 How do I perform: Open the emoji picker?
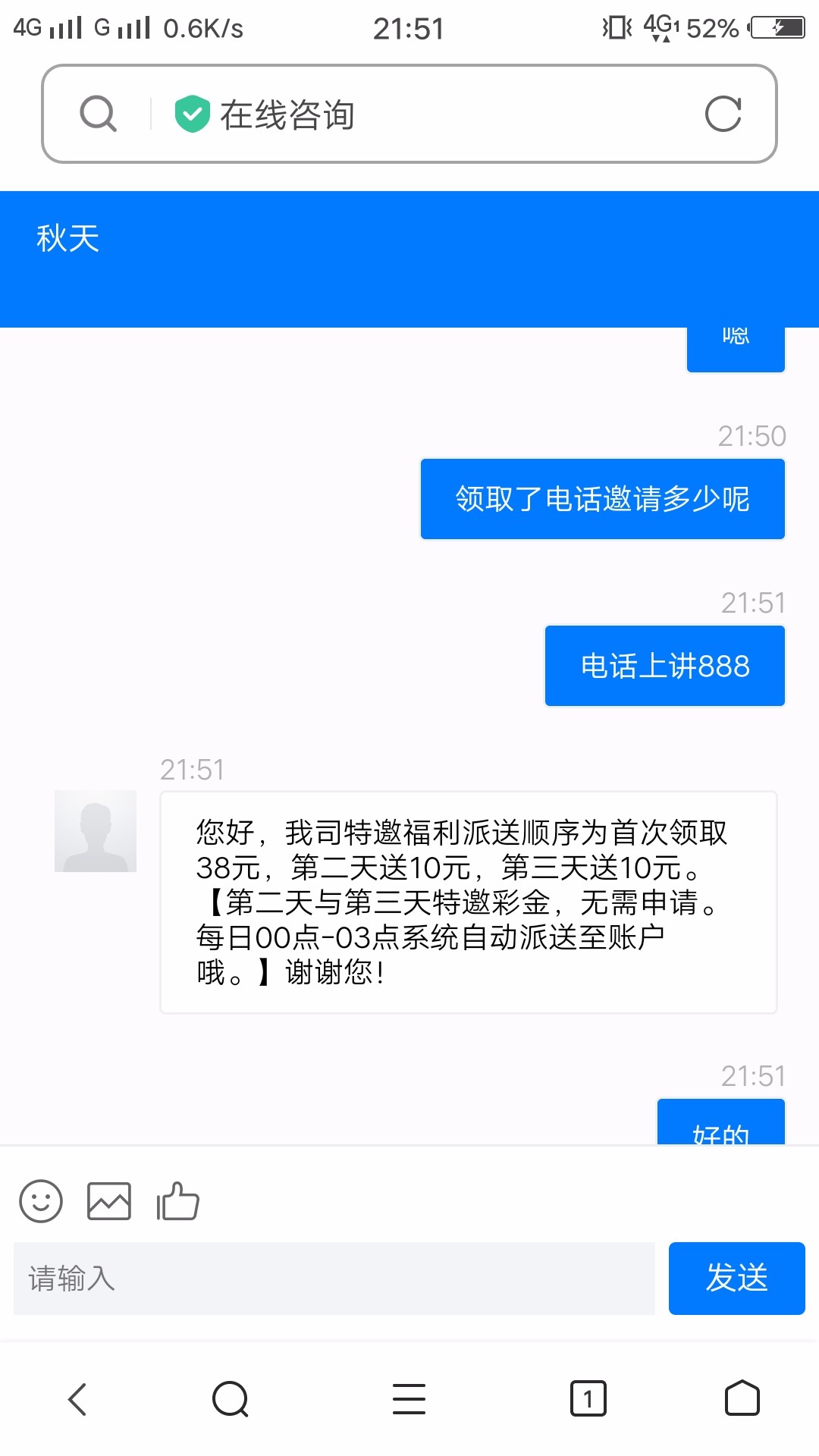(41, 1200)
